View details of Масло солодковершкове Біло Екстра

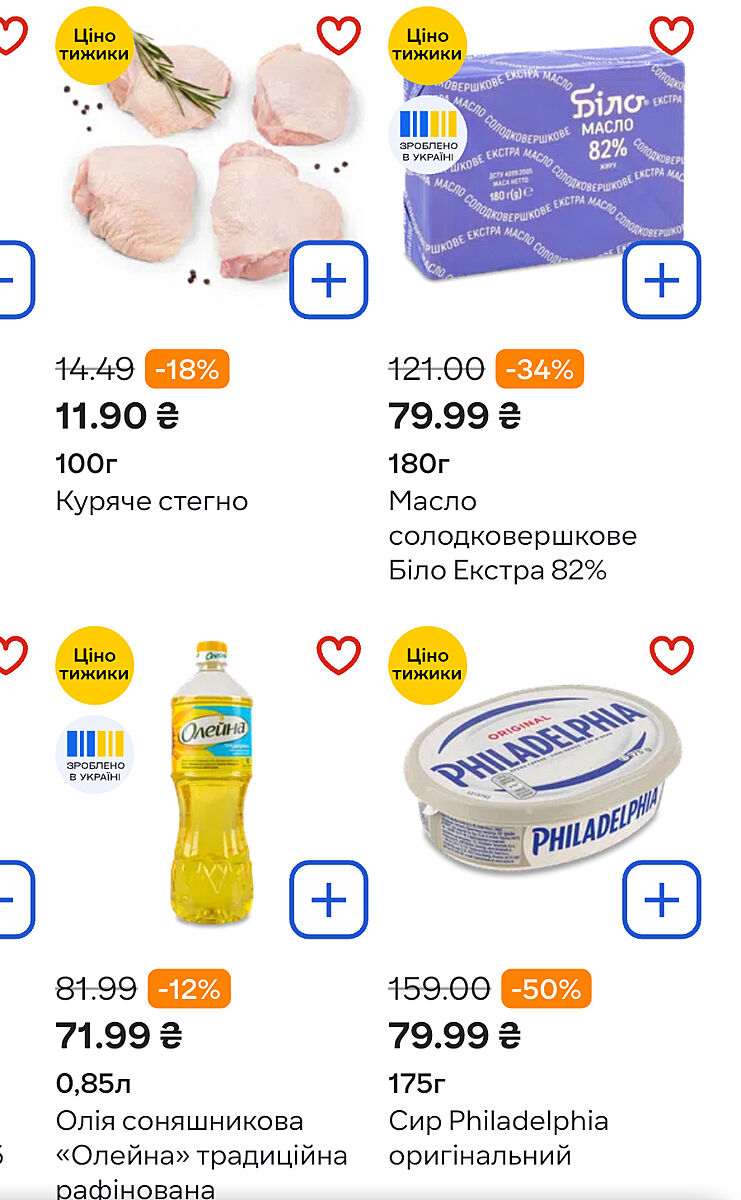(x=512, y=536)
